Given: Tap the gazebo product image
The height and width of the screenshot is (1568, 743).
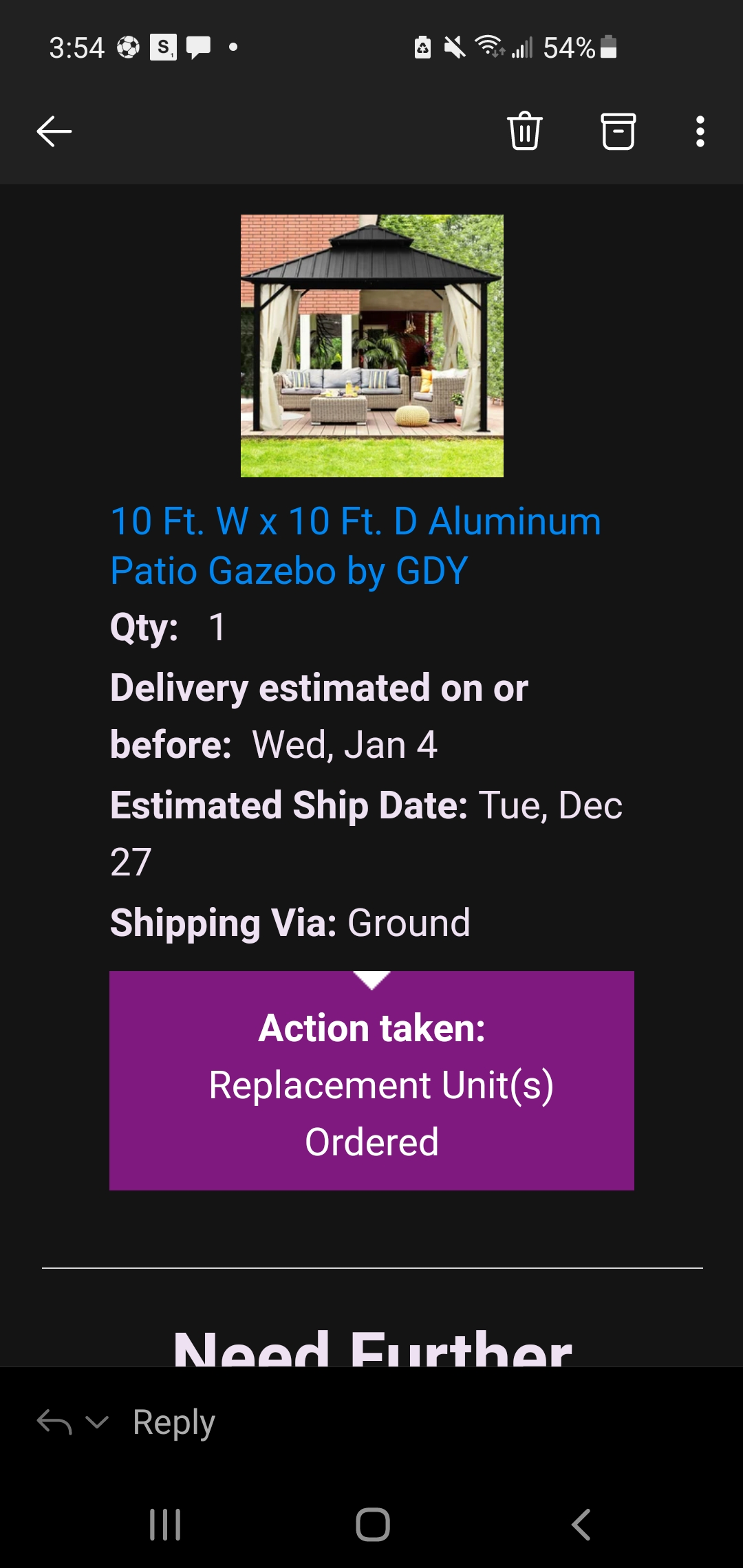Looking at the screenshot, I should tap(371, 345).
